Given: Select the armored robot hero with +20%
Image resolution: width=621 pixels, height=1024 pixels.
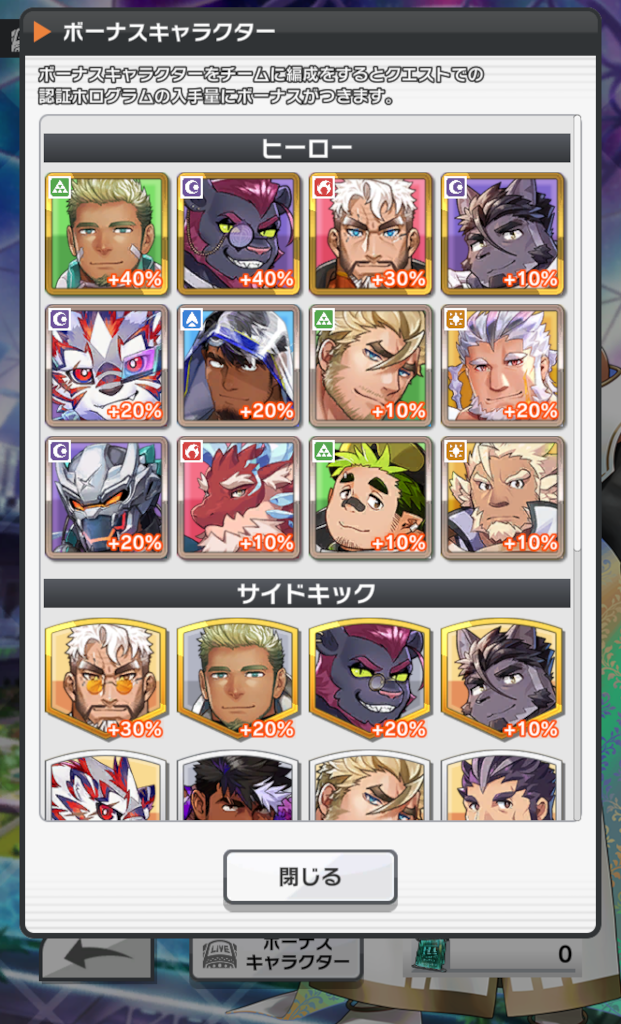Looking at the screenshot, I should pyautogui.click(x=106, y=497).
